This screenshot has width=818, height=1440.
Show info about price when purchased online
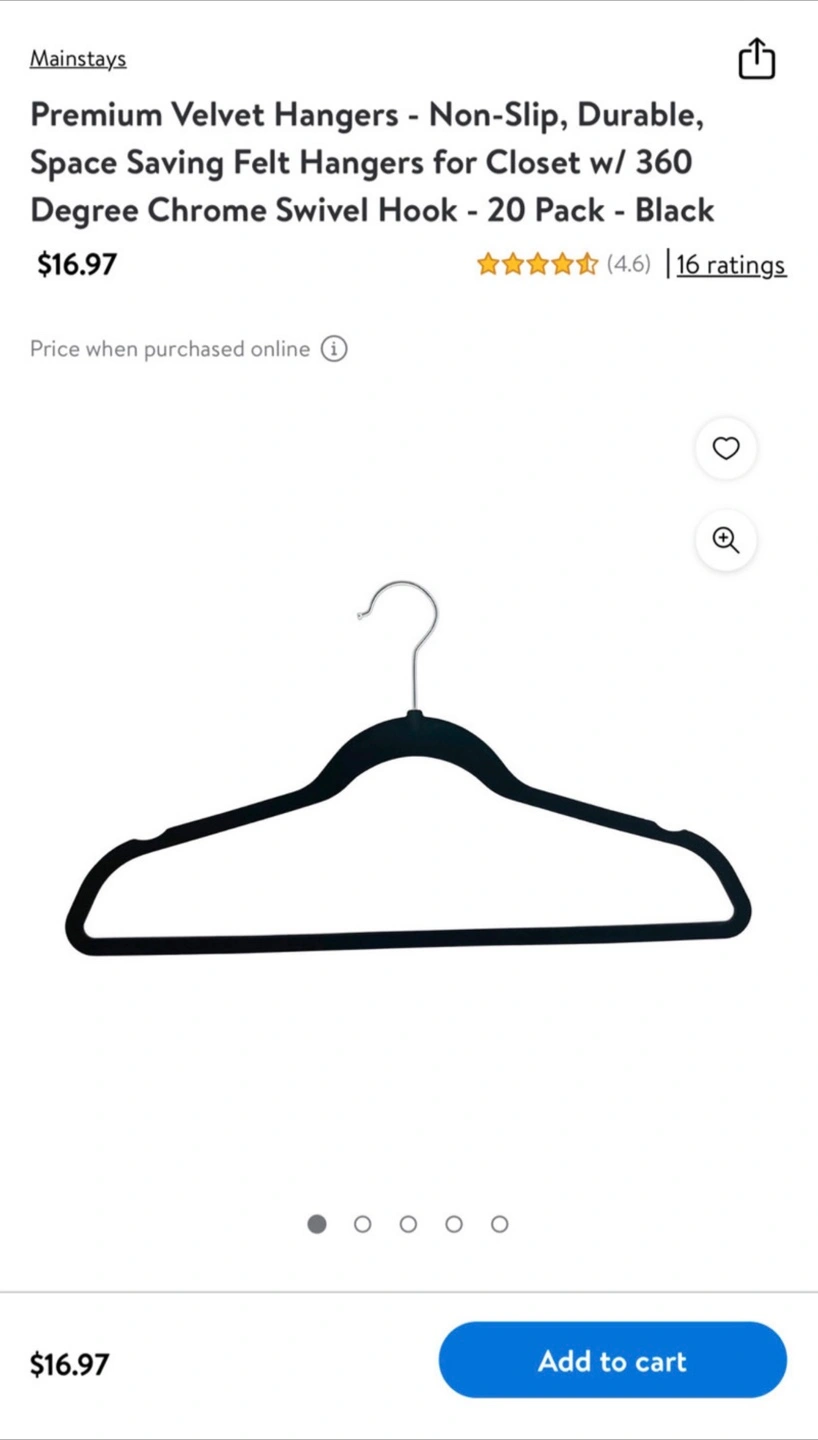tap(334, 349)
